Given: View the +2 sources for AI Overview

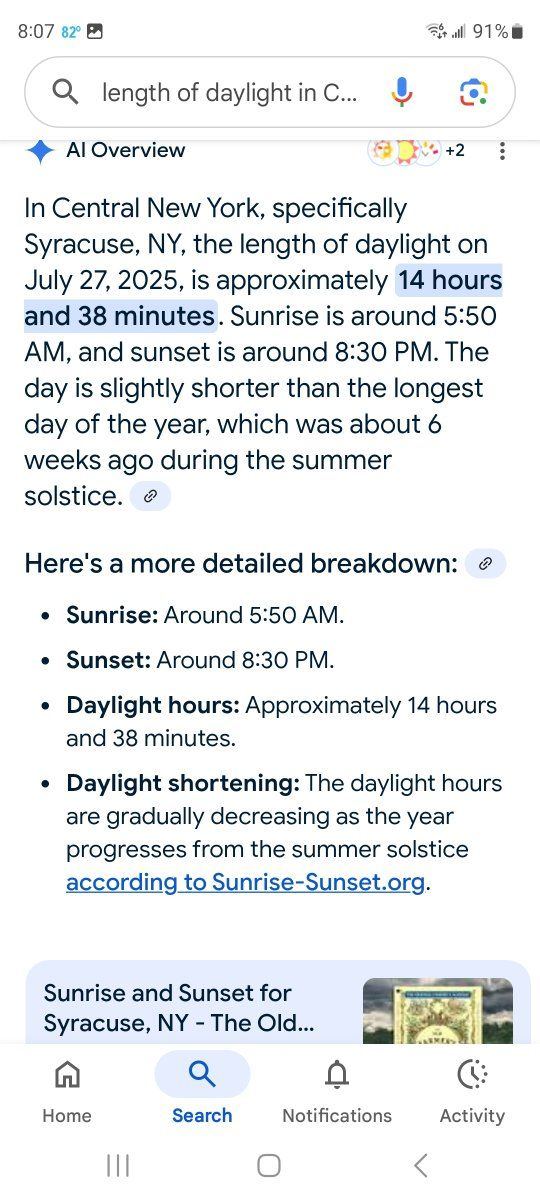Looking at the screenshot, I should [418, 150].
